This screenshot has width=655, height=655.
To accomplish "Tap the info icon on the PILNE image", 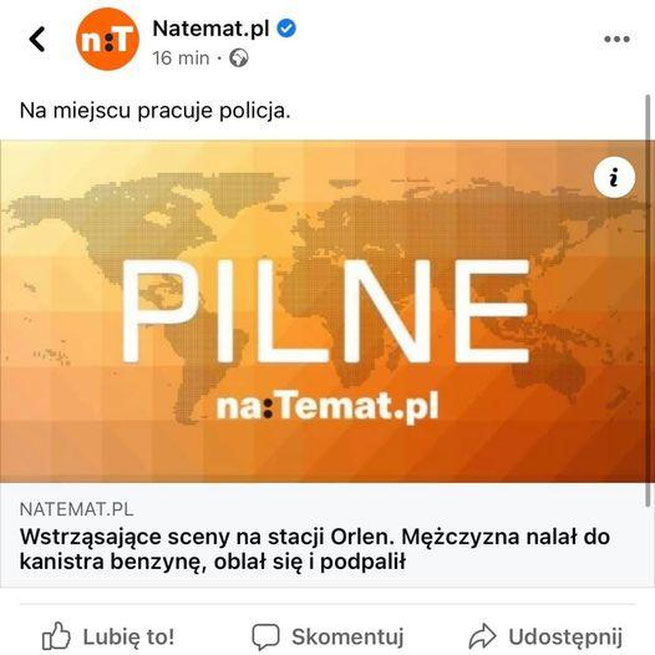I will [614, 178].
